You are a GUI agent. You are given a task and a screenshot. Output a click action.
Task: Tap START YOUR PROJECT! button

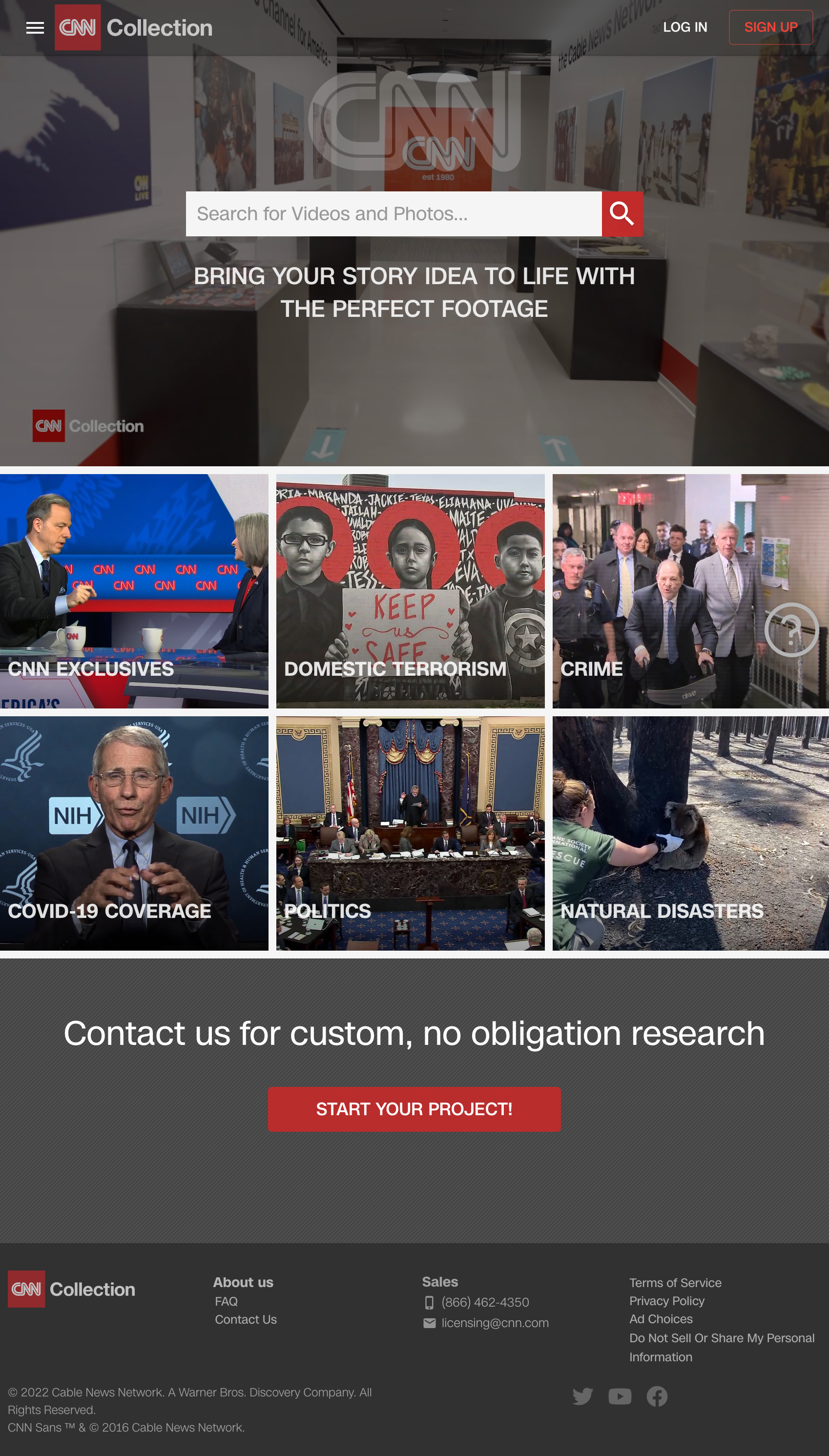click(414, 1109)
